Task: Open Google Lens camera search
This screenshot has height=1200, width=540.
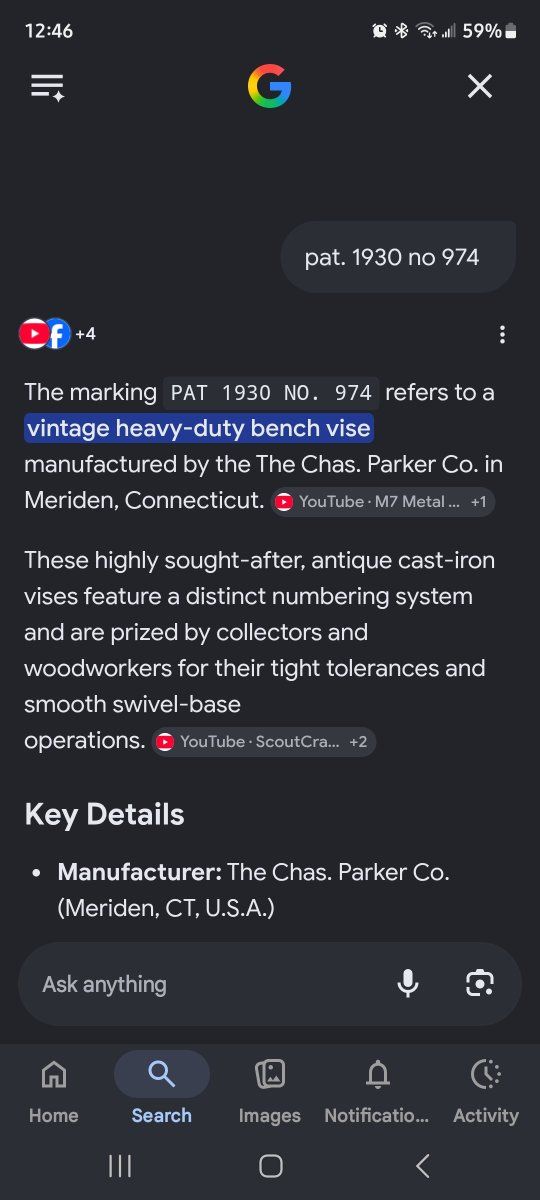Action: pyautogui.click(x=480, y=984)
